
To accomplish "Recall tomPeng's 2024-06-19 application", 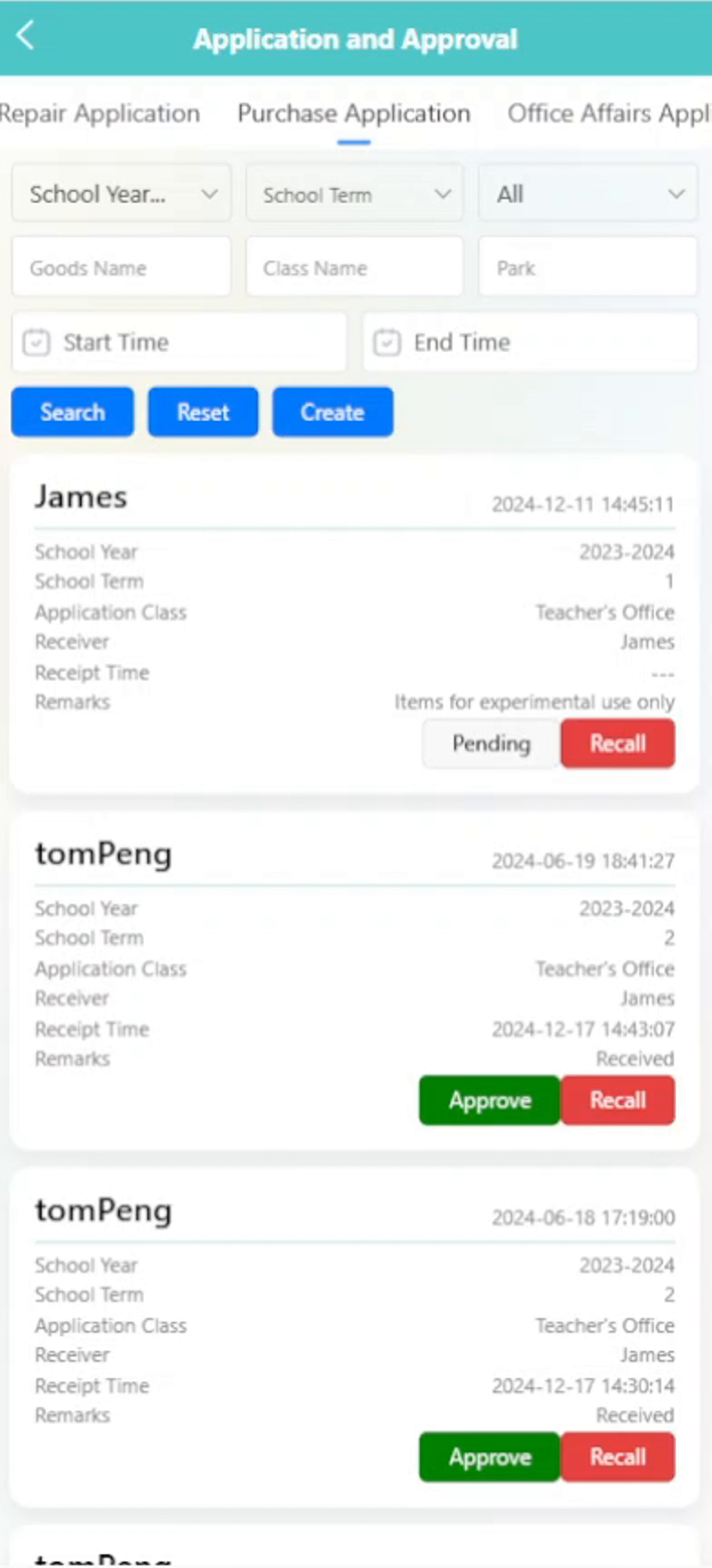I will [618, 1101].
